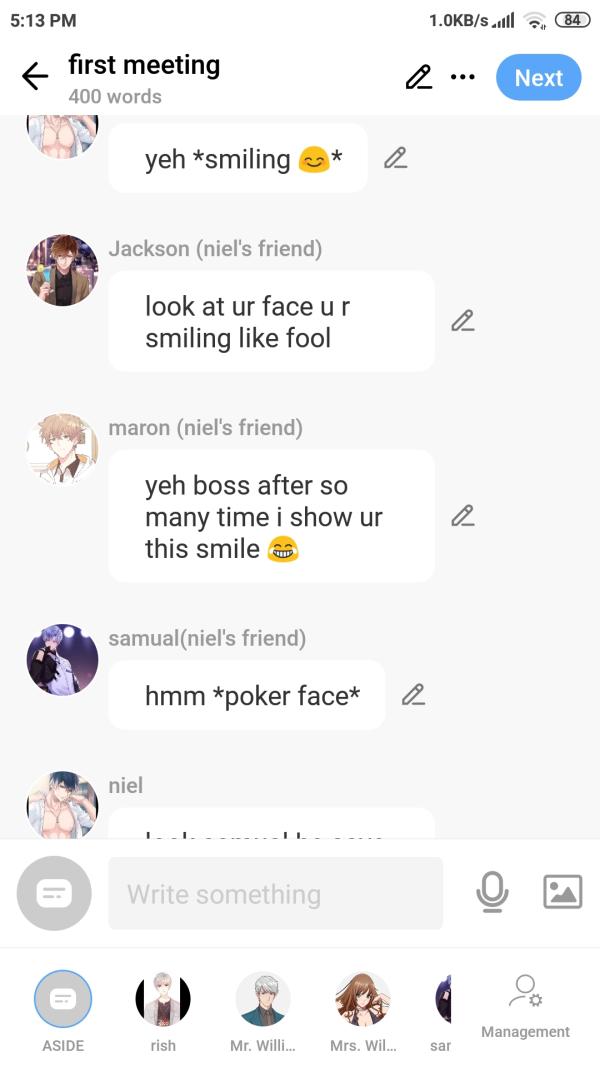Choose Mrs. Wil... character as speaker
The image size is (600, 1067).
(x=363, y=1000)
